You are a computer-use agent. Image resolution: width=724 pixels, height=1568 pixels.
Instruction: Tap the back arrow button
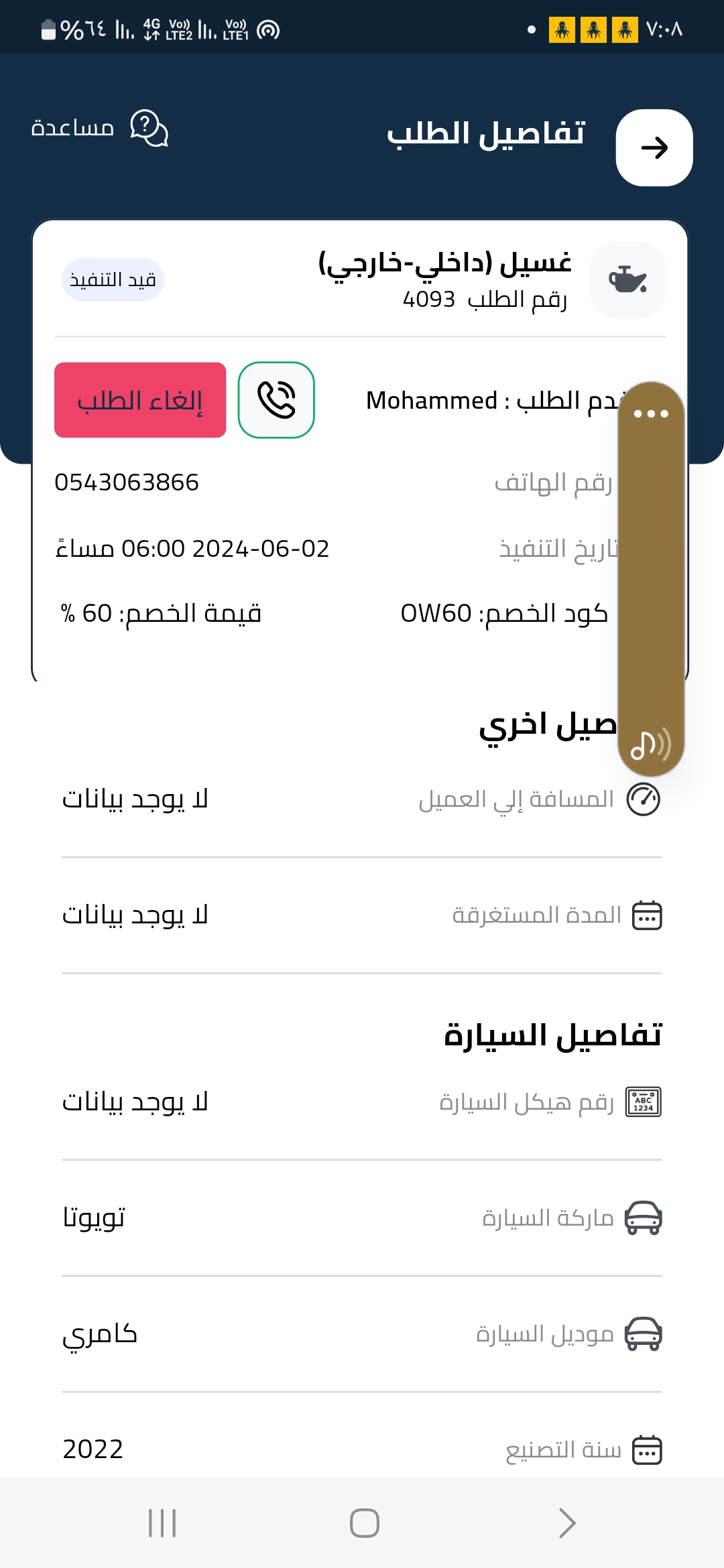point(654,147)
